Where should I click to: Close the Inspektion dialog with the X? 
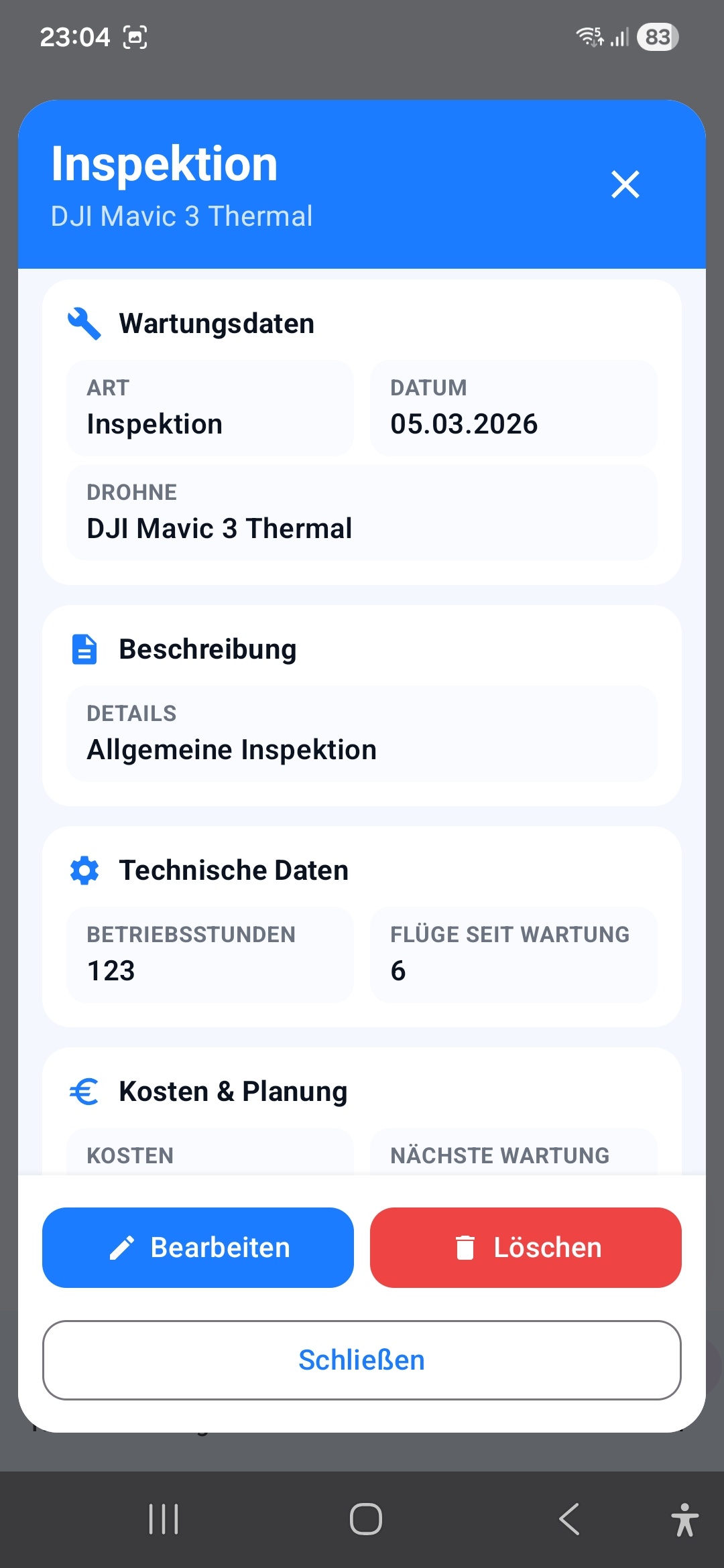625,184
